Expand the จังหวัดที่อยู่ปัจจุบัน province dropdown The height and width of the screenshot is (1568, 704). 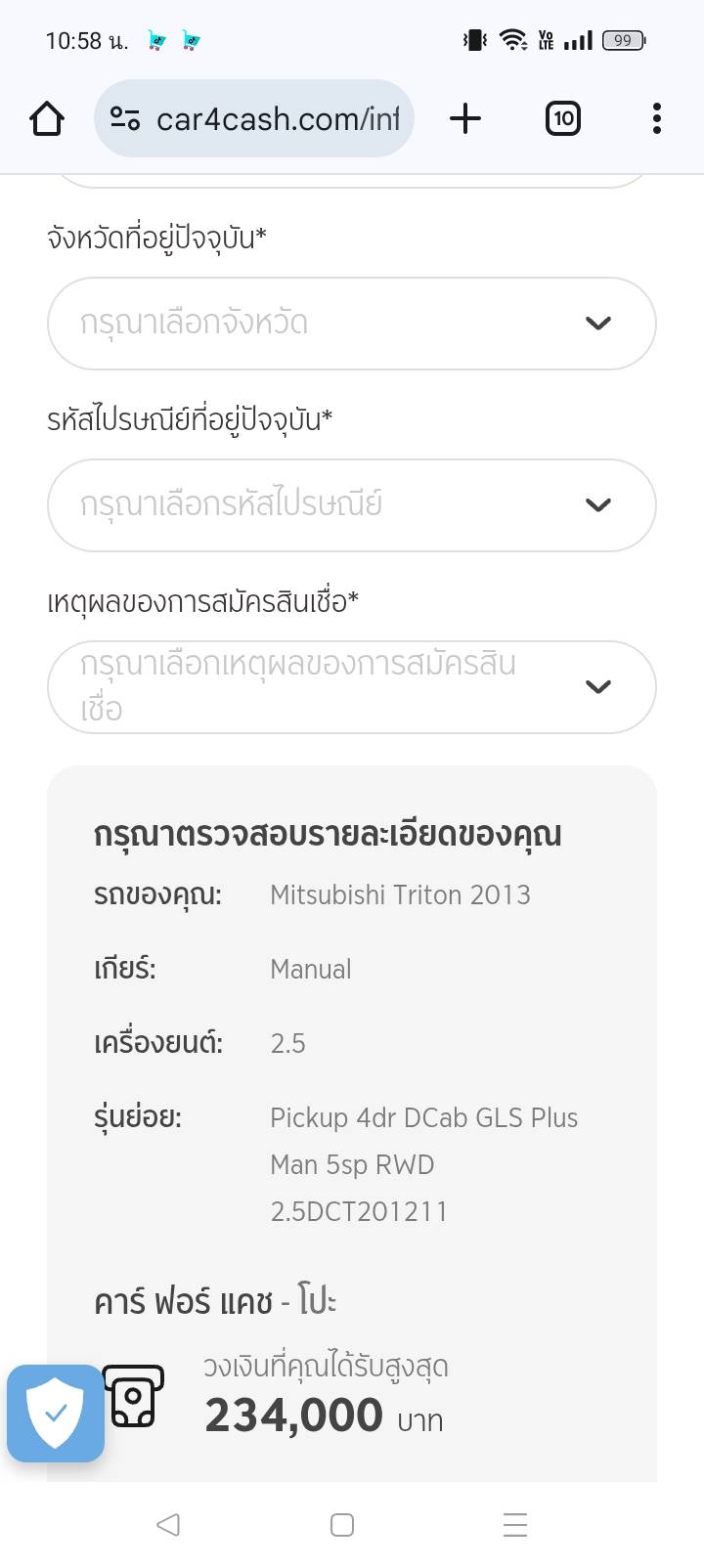click(x=351, y=324)
